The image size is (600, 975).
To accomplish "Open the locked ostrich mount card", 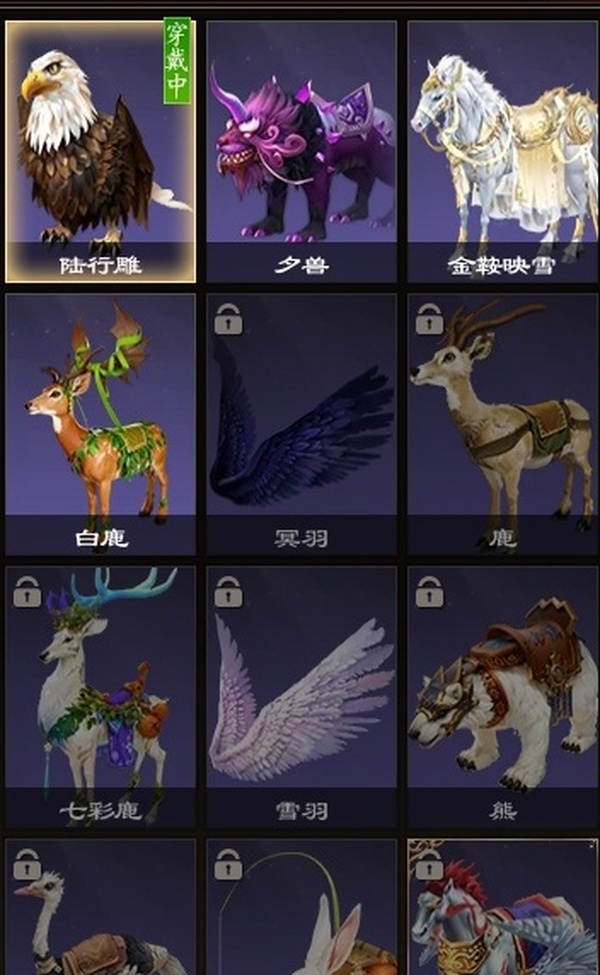I will click(100, 908).
